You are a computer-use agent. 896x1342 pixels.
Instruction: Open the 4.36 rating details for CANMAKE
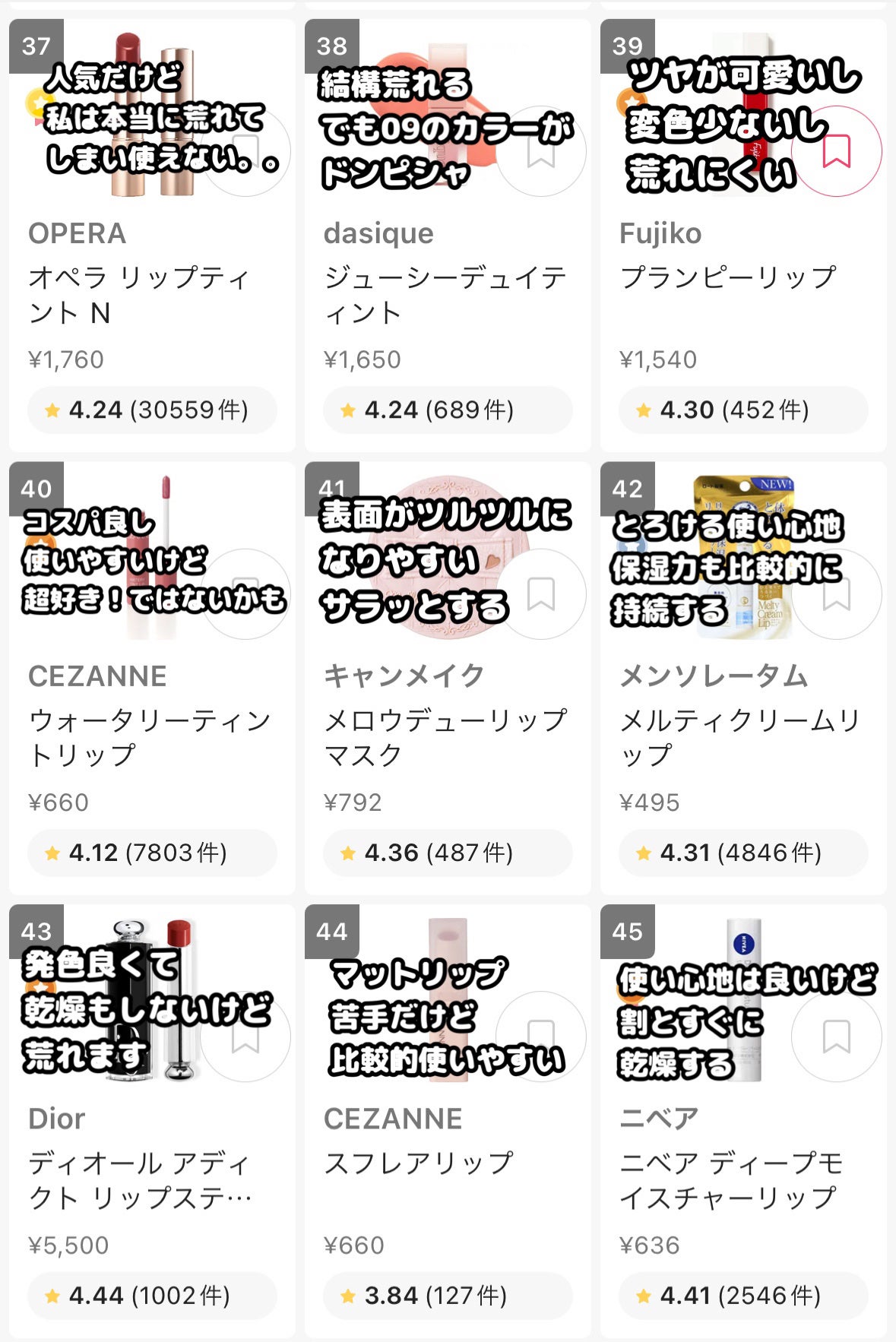pyautogui.click(x=445, y=853)
